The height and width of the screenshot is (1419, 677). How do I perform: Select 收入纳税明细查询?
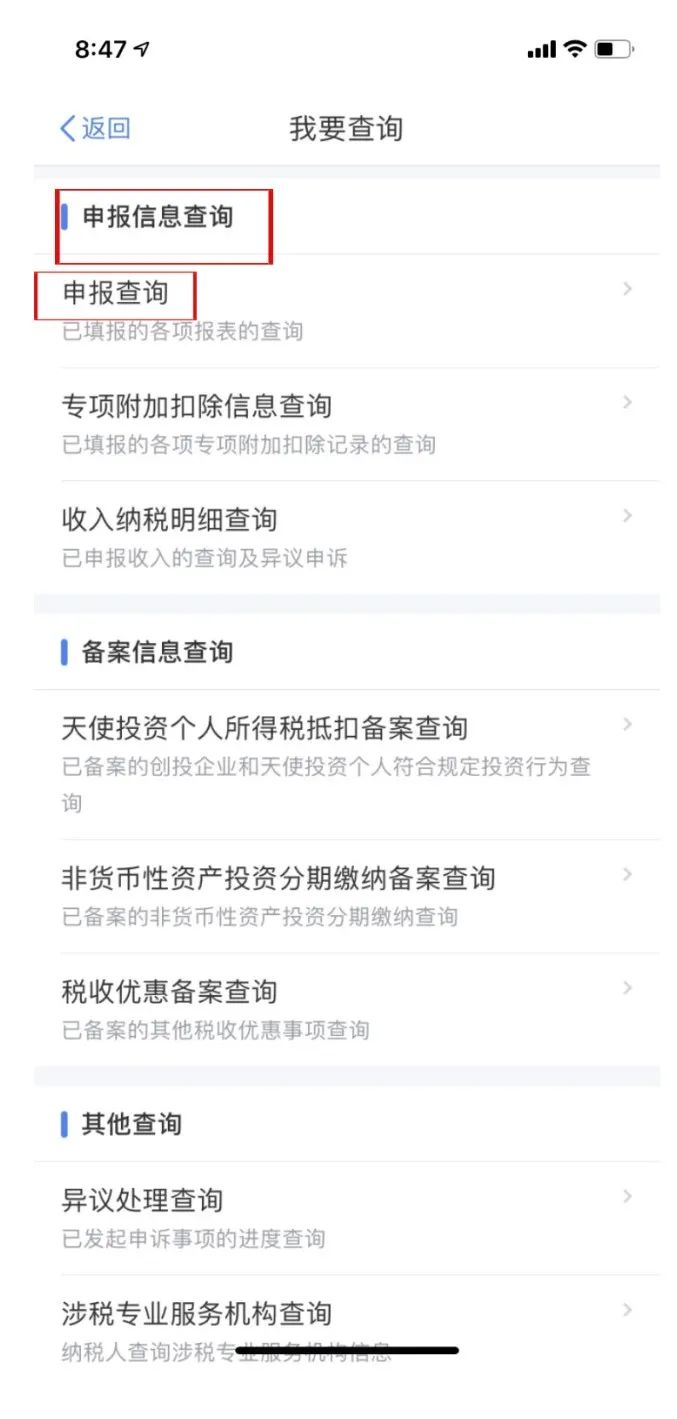click(x=347, y=537)
